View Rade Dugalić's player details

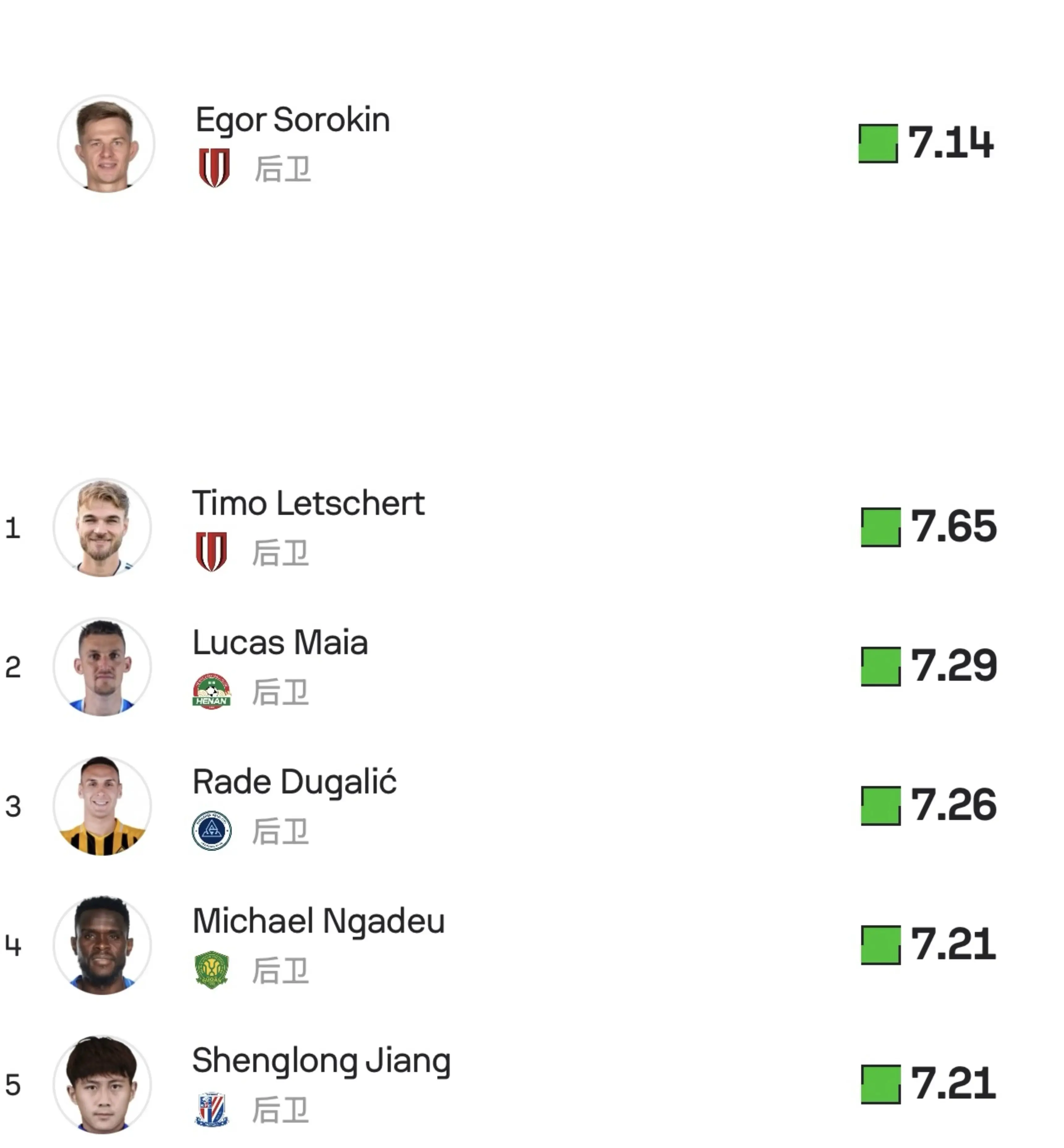coord(532,806)
